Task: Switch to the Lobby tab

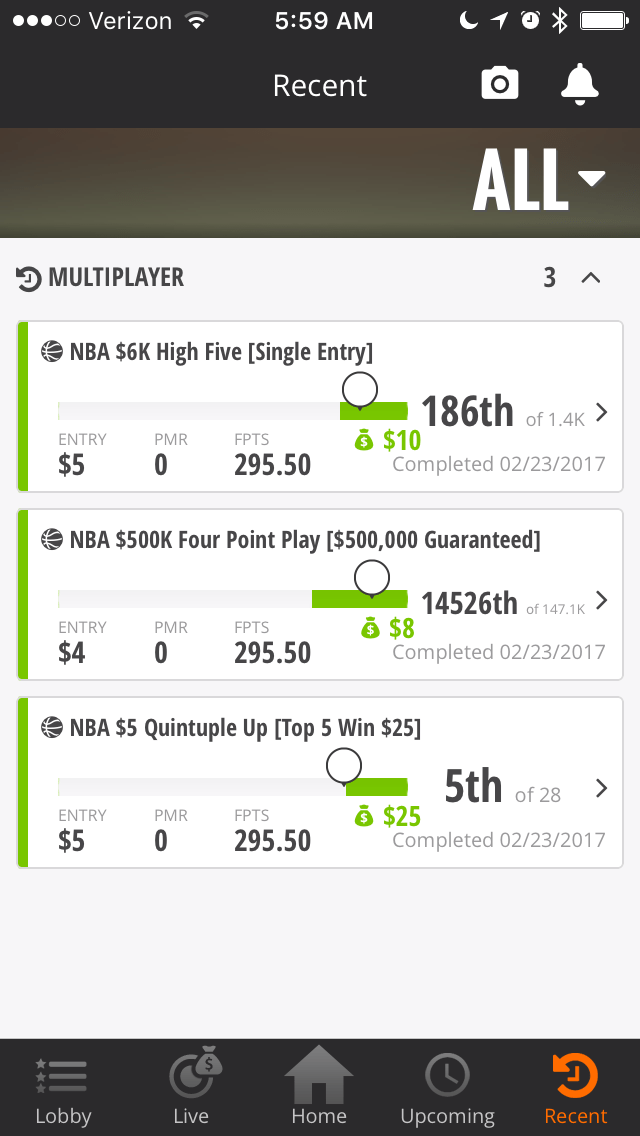Action: (x=63, y=1088)
